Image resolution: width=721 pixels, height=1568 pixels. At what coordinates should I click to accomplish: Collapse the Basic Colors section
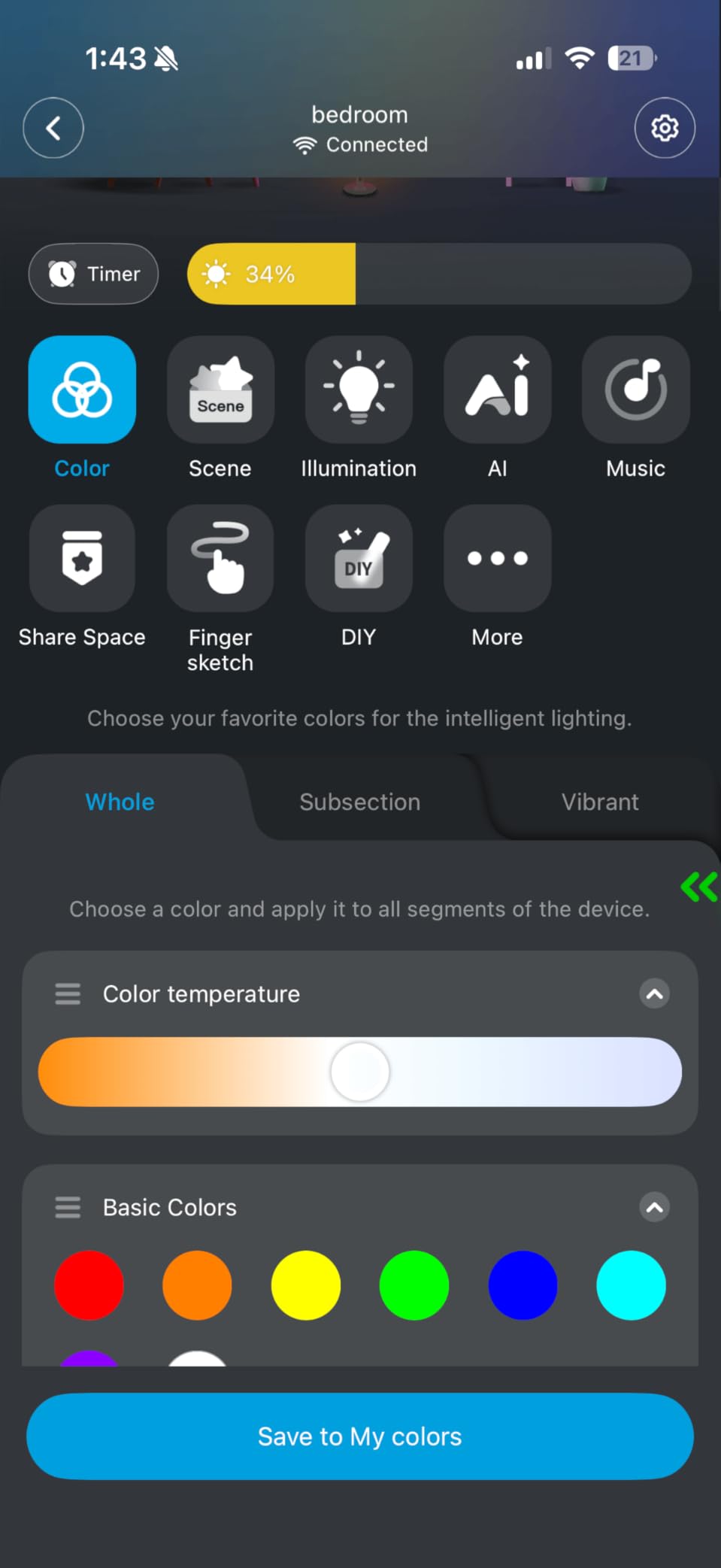point(654,1208)
